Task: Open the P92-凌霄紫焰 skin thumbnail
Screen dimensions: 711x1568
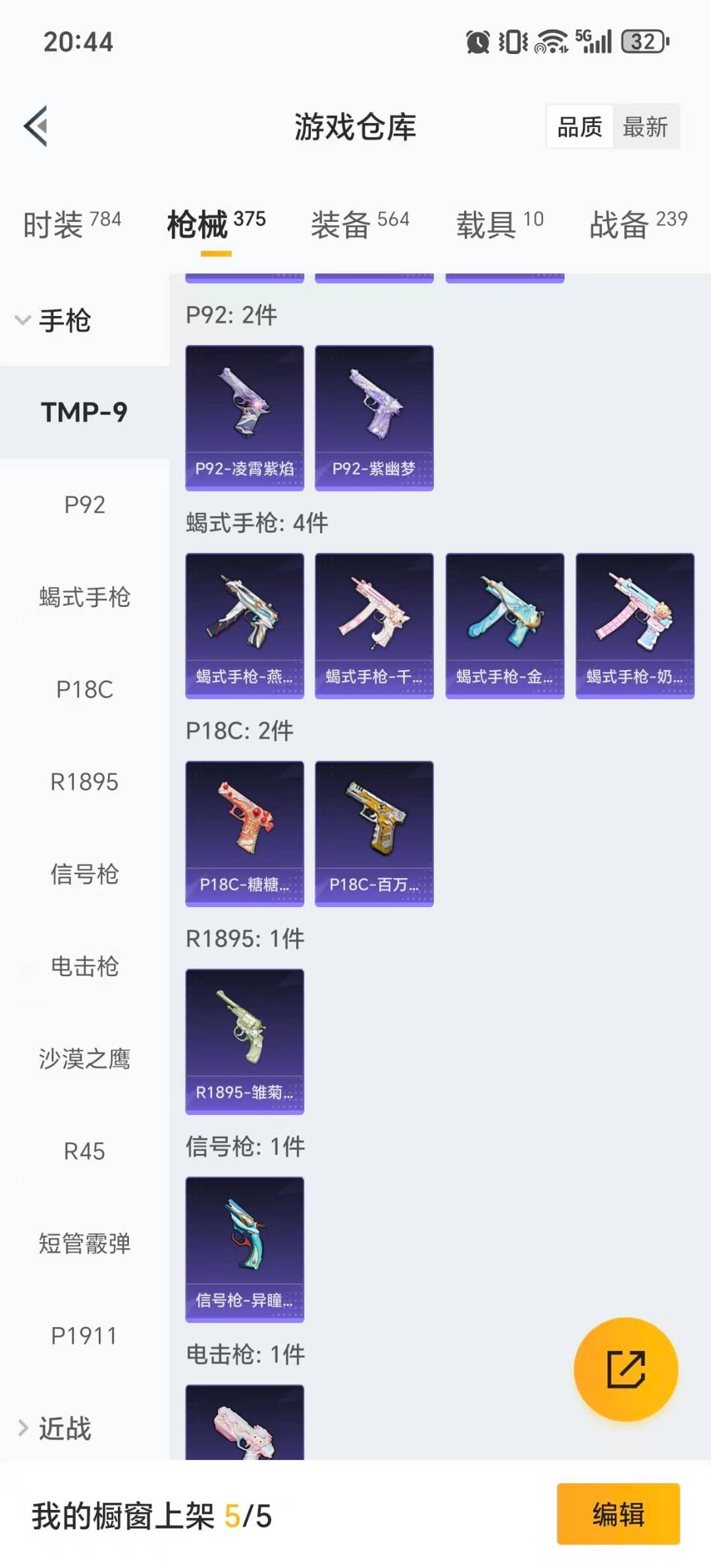Action: (244, 413)
